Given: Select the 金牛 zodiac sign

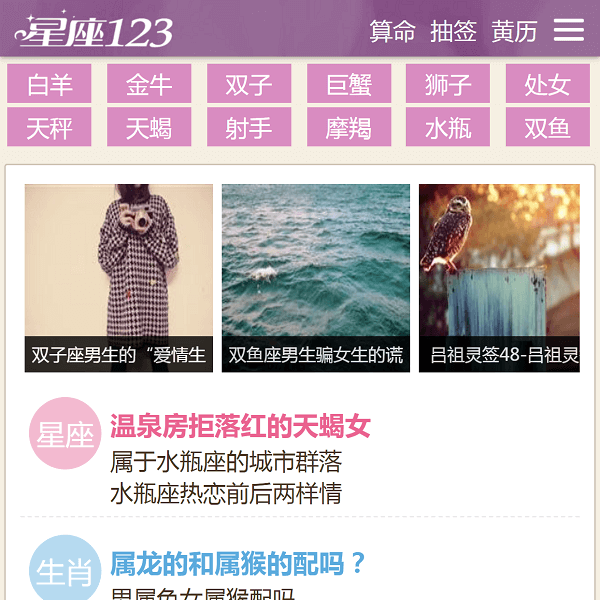Looking at the screenshot, I should (149, 85).
